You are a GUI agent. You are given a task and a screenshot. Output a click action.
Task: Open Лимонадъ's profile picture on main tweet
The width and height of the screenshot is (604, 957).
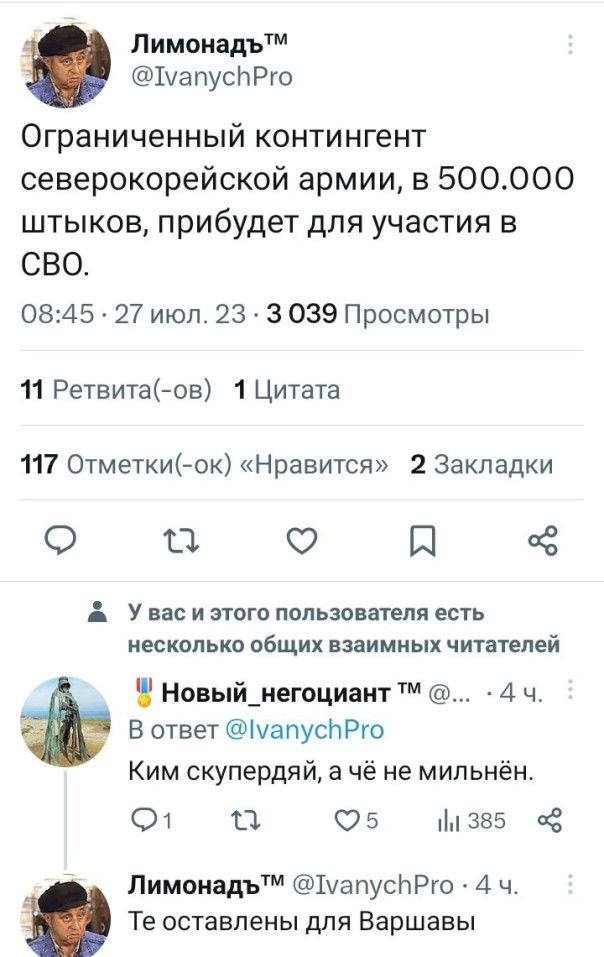click(66, 63)
